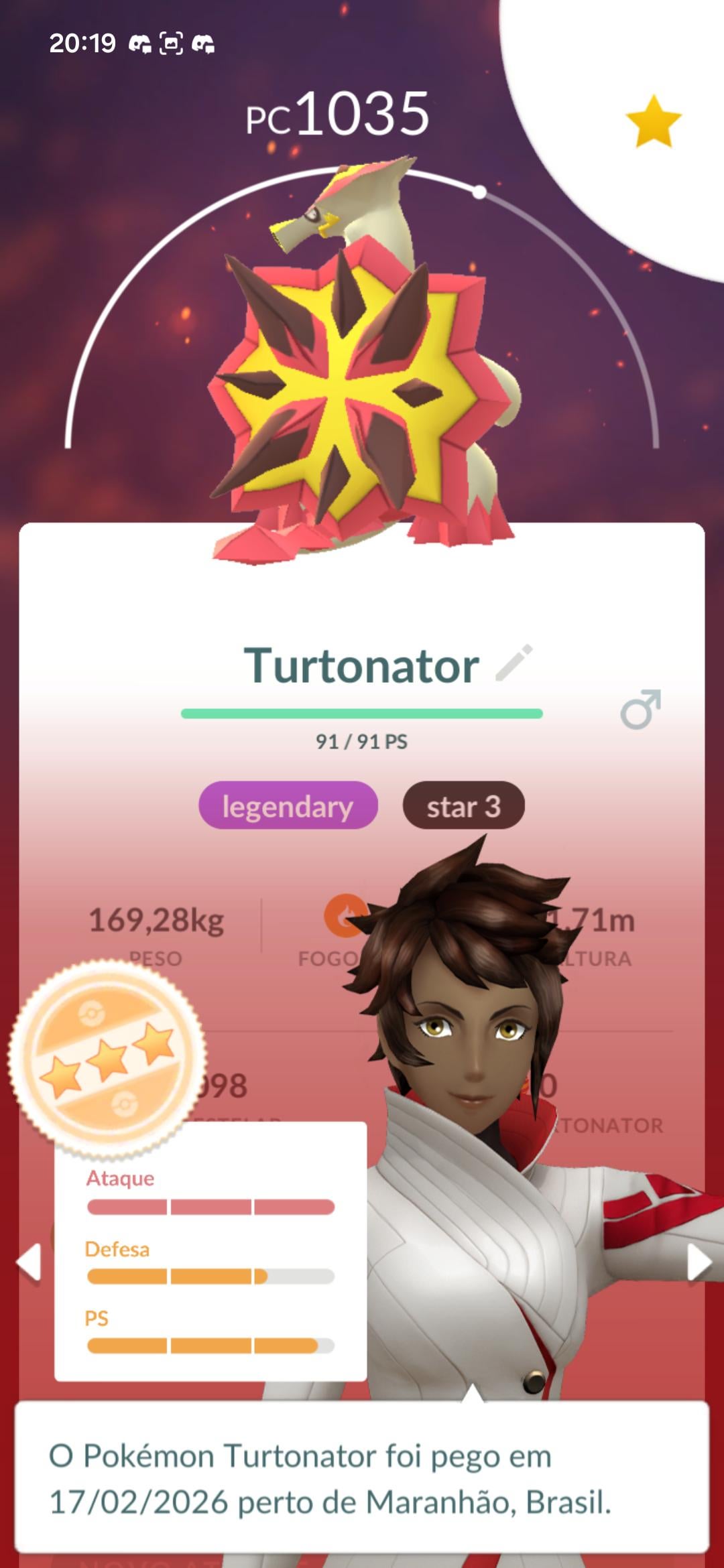Viewport: 724px width, 1568px height.
Task: Edit Turtonator's nickname with the pencil
Action: (x=514, y=663)
